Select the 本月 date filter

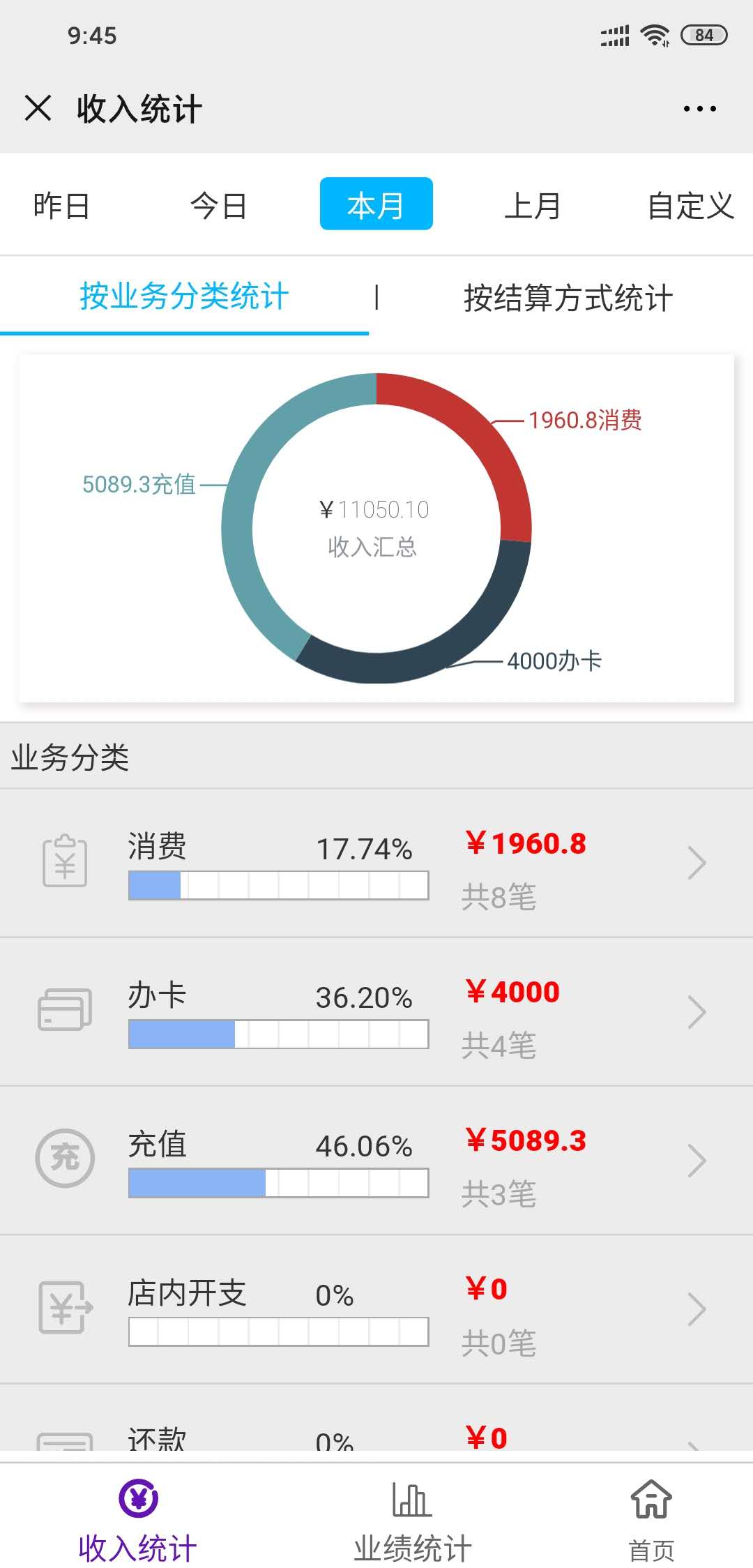[376, 204]
